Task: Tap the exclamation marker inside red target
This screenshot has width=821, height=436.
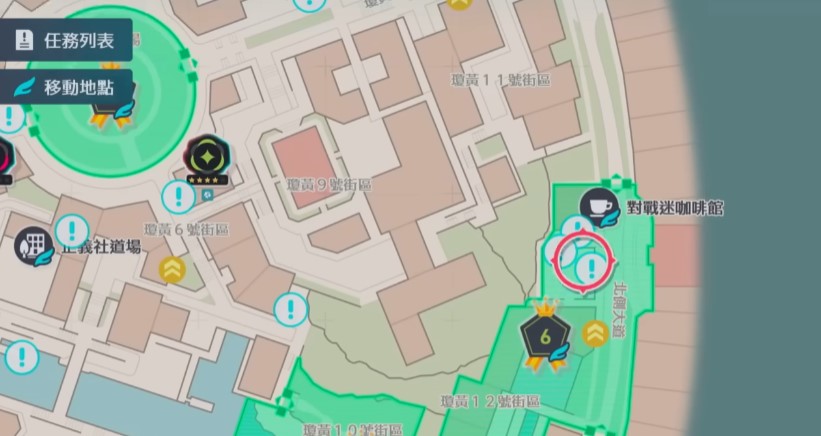Action: point(592,266)
